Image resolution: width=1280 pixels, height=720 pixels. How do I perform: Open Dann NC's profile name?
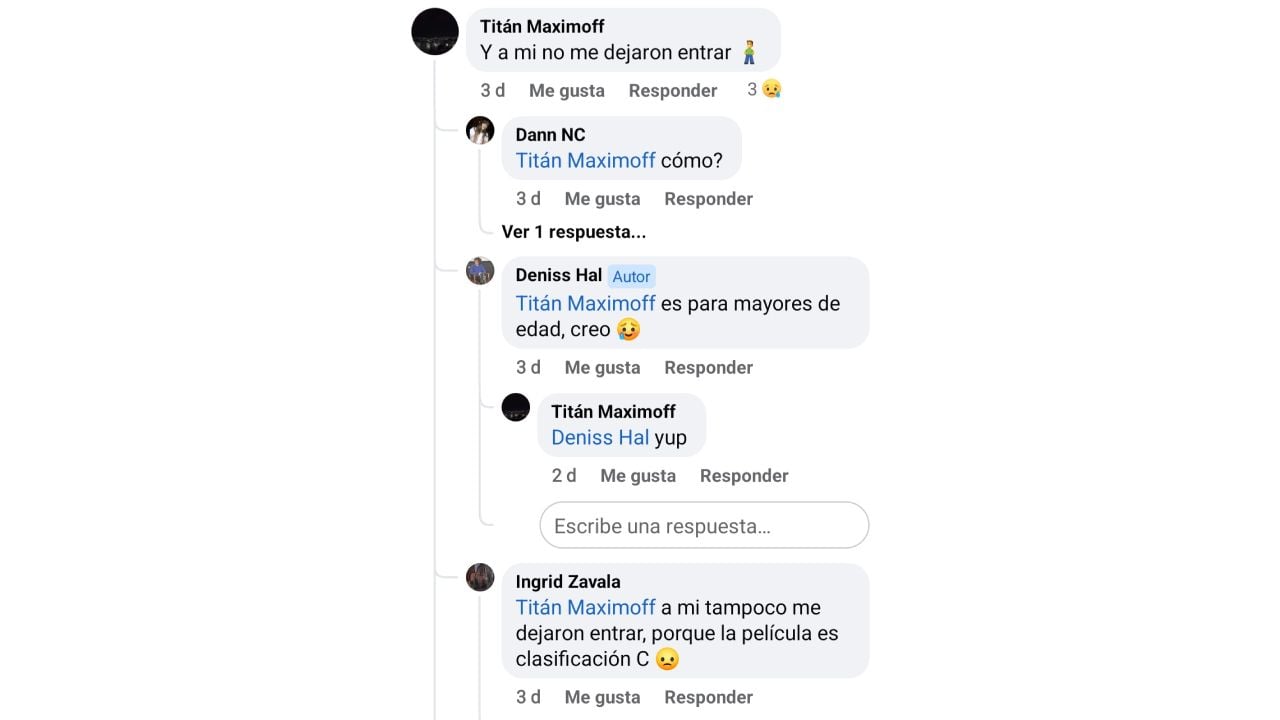pos(550,134)
